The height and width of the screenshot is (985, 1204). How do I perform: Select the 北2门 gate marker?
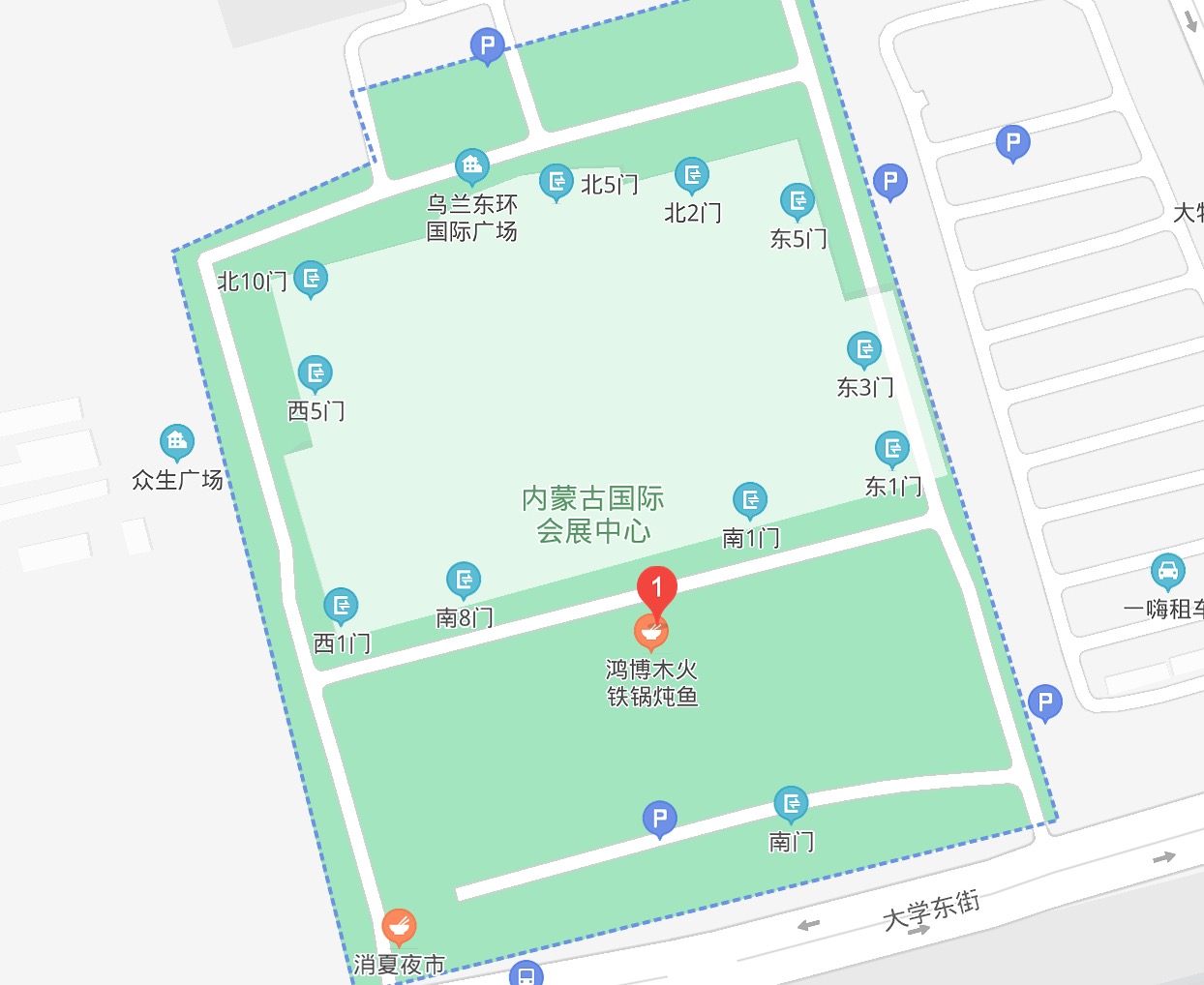pyautogui.click(x=692, y=175)
